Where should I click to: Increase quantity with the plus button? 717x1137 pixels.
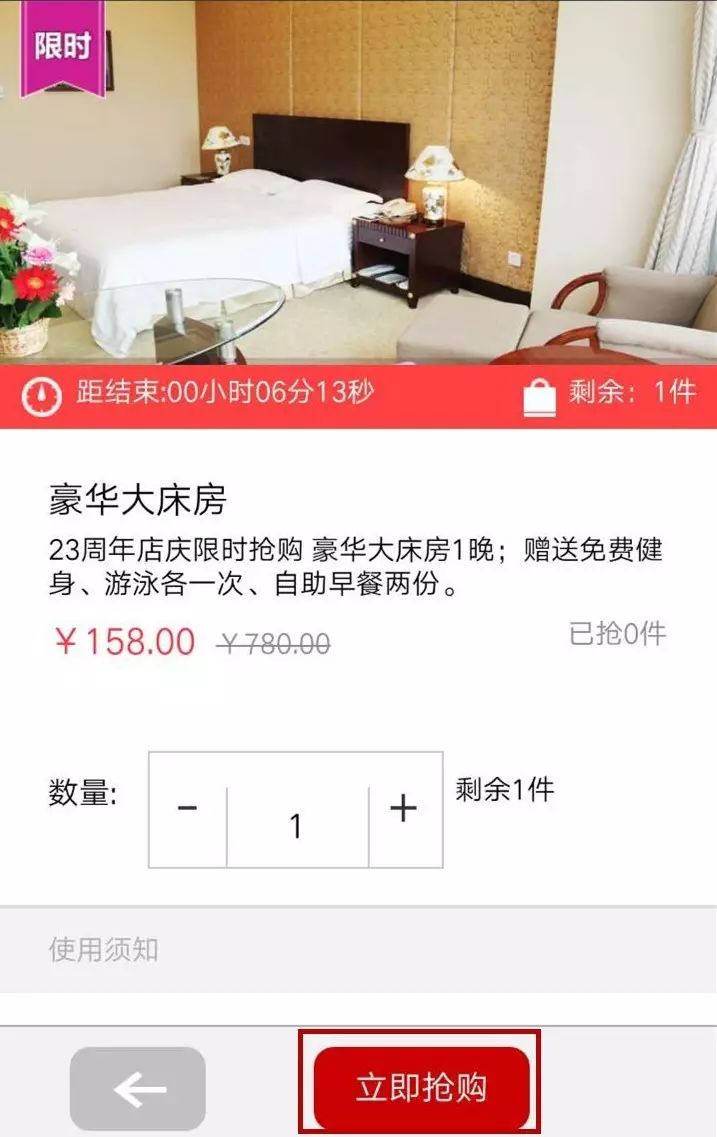(x=404, y=808)
